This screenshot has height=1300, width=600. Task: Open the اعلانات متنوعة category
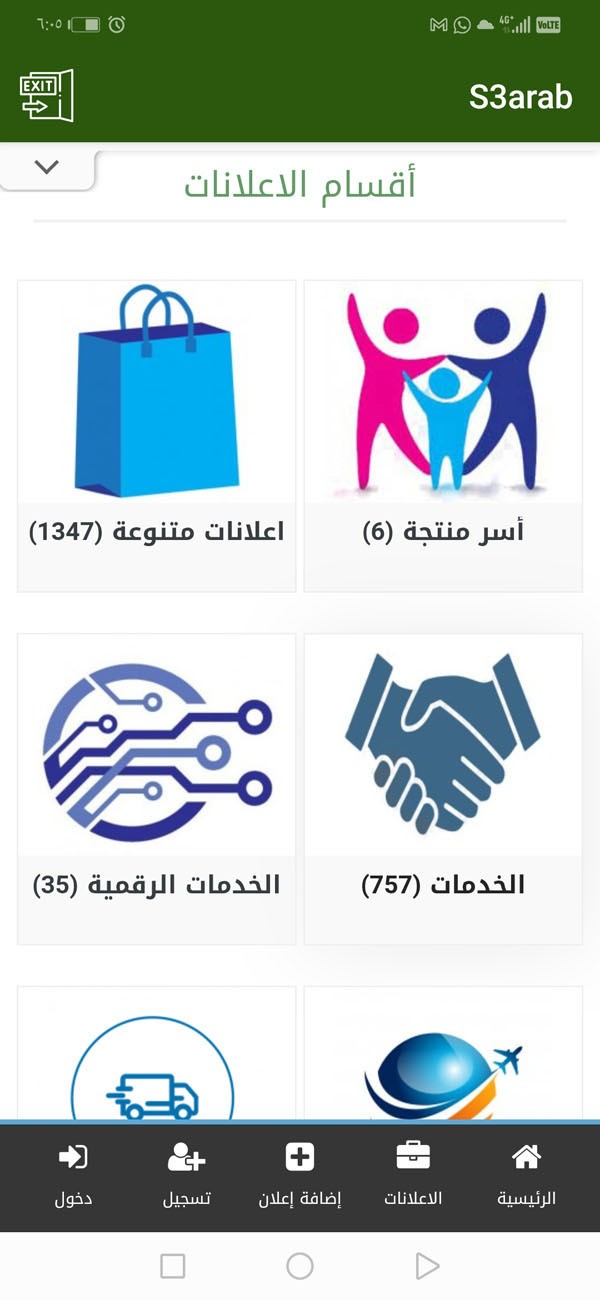tap(157, 435)
